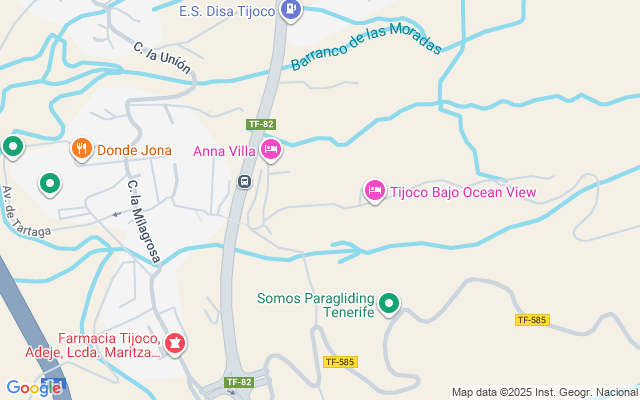Open the Somos Paragliding Tenerife pin

(390, 304)
